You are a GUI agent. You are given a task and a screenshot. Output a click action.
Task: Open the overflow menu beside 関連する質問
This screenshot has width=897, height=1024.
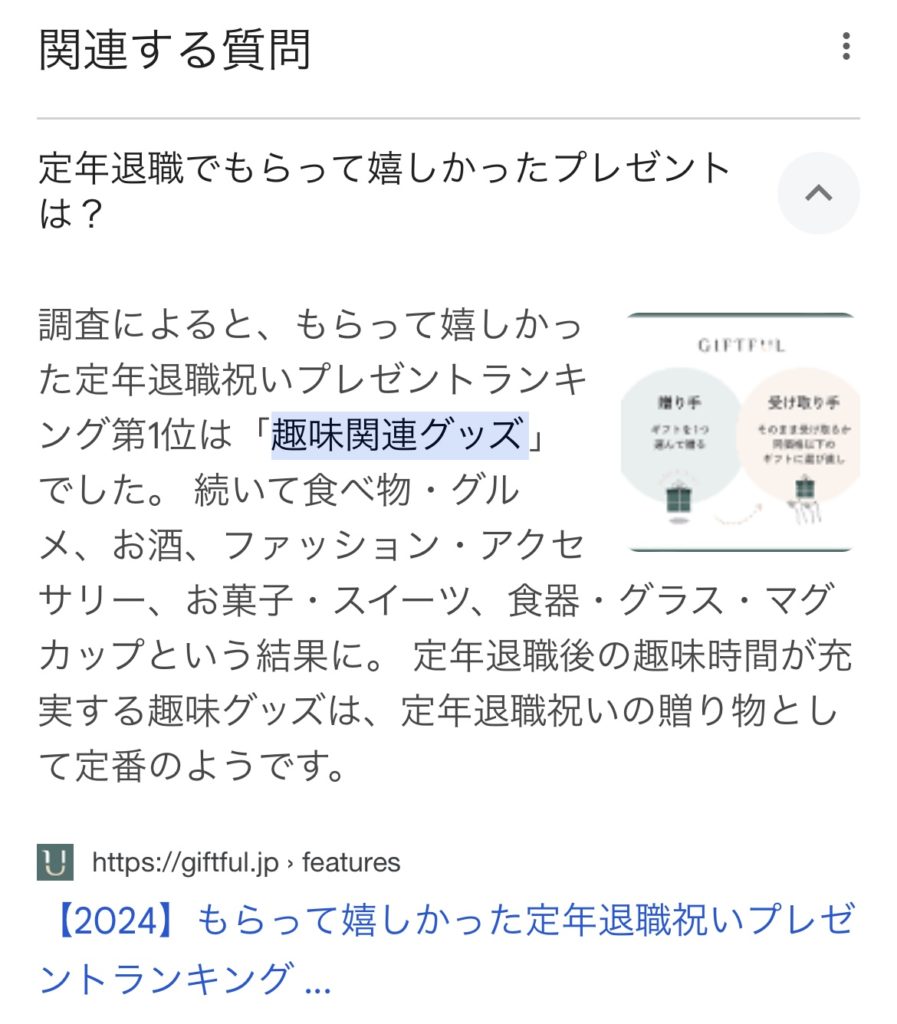(846, 47)
